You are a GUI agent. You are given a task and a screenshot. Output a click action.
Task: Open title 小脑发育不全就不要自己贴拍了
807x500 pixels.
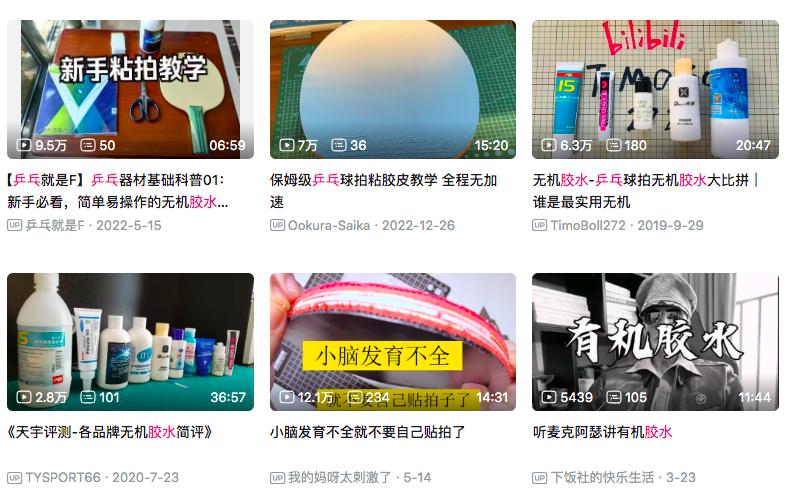tap(368, 433)
